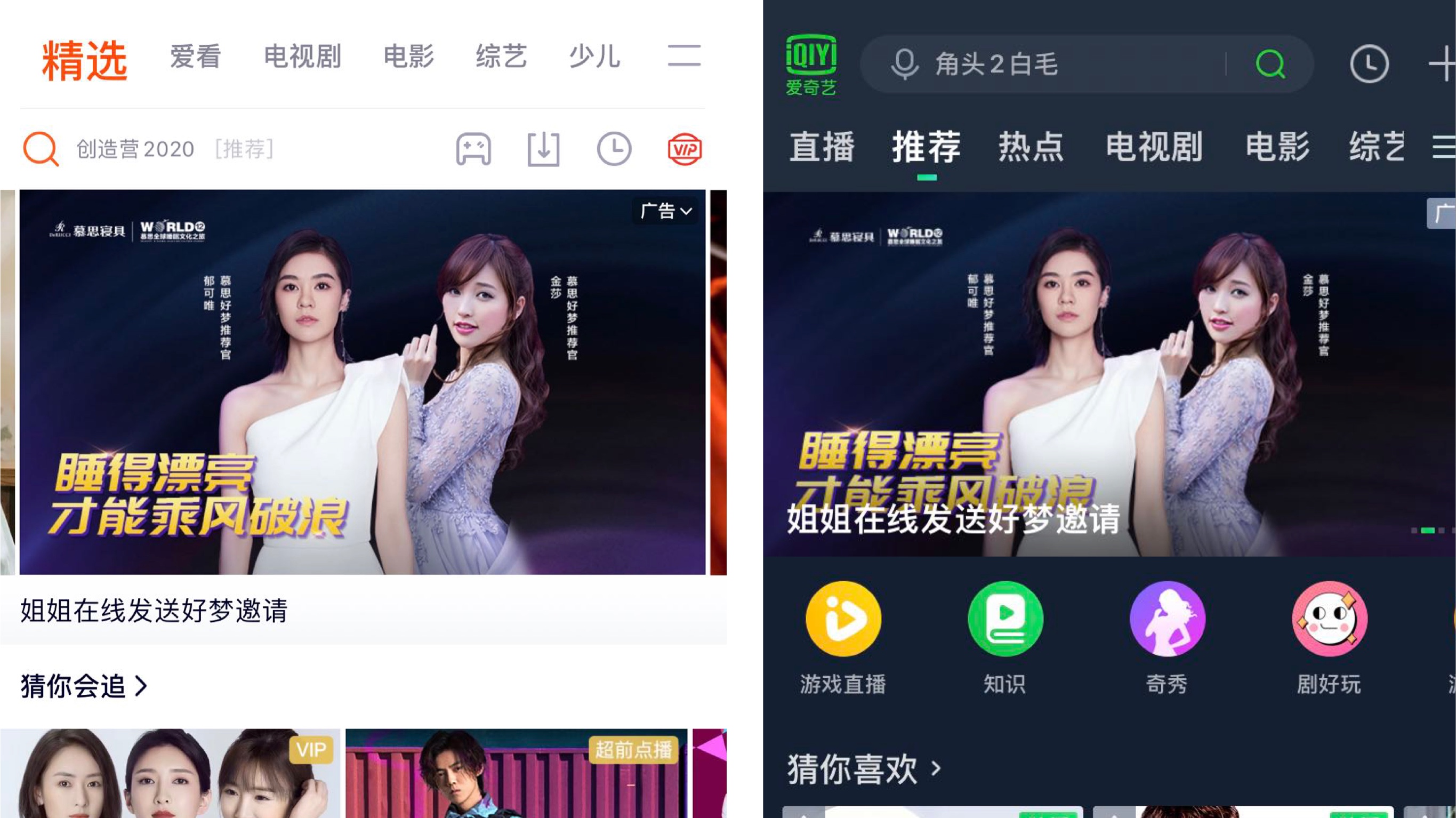Open the 猜你喜欢 section
This screenshot has width=1456, height=818.
(864, 769)
